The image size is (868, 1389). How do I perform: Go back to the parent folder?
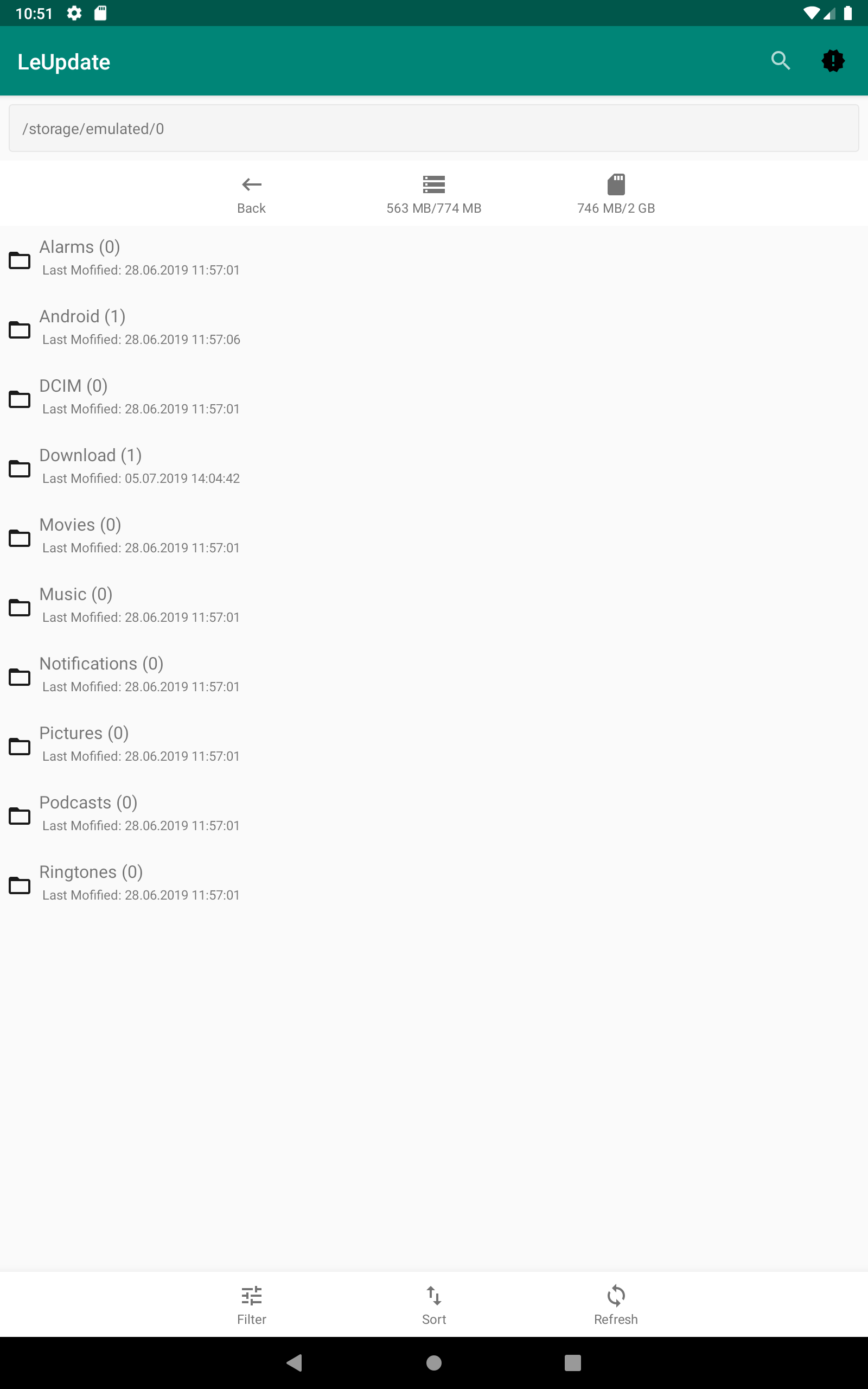[x=251, y=194]
